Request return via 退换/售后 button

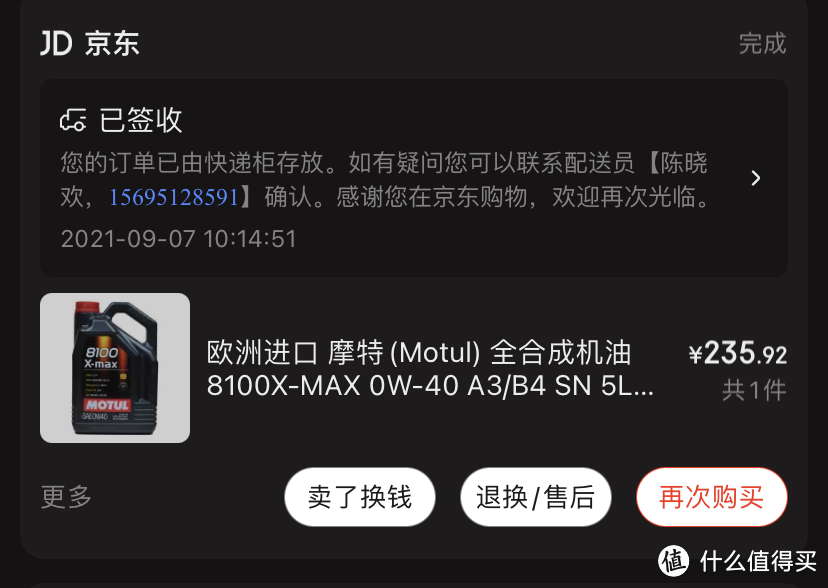535,497
